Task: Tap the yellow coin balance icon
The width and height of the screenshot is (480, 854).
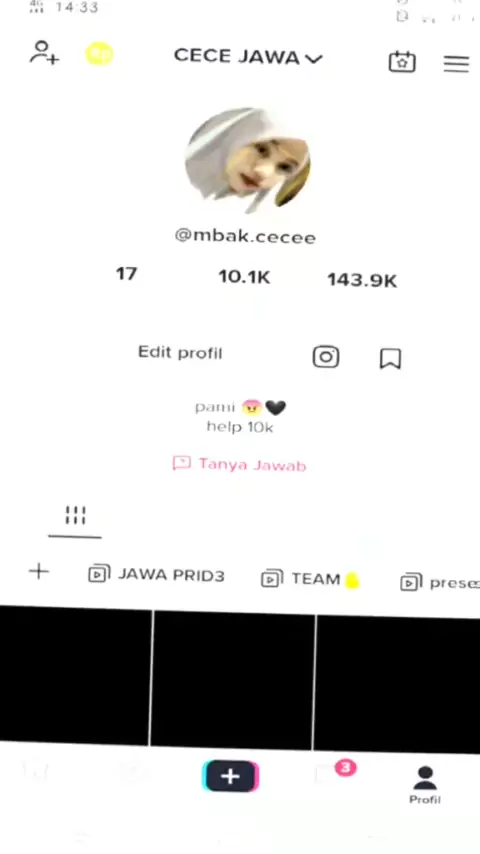Action: (x=99, y=54)
